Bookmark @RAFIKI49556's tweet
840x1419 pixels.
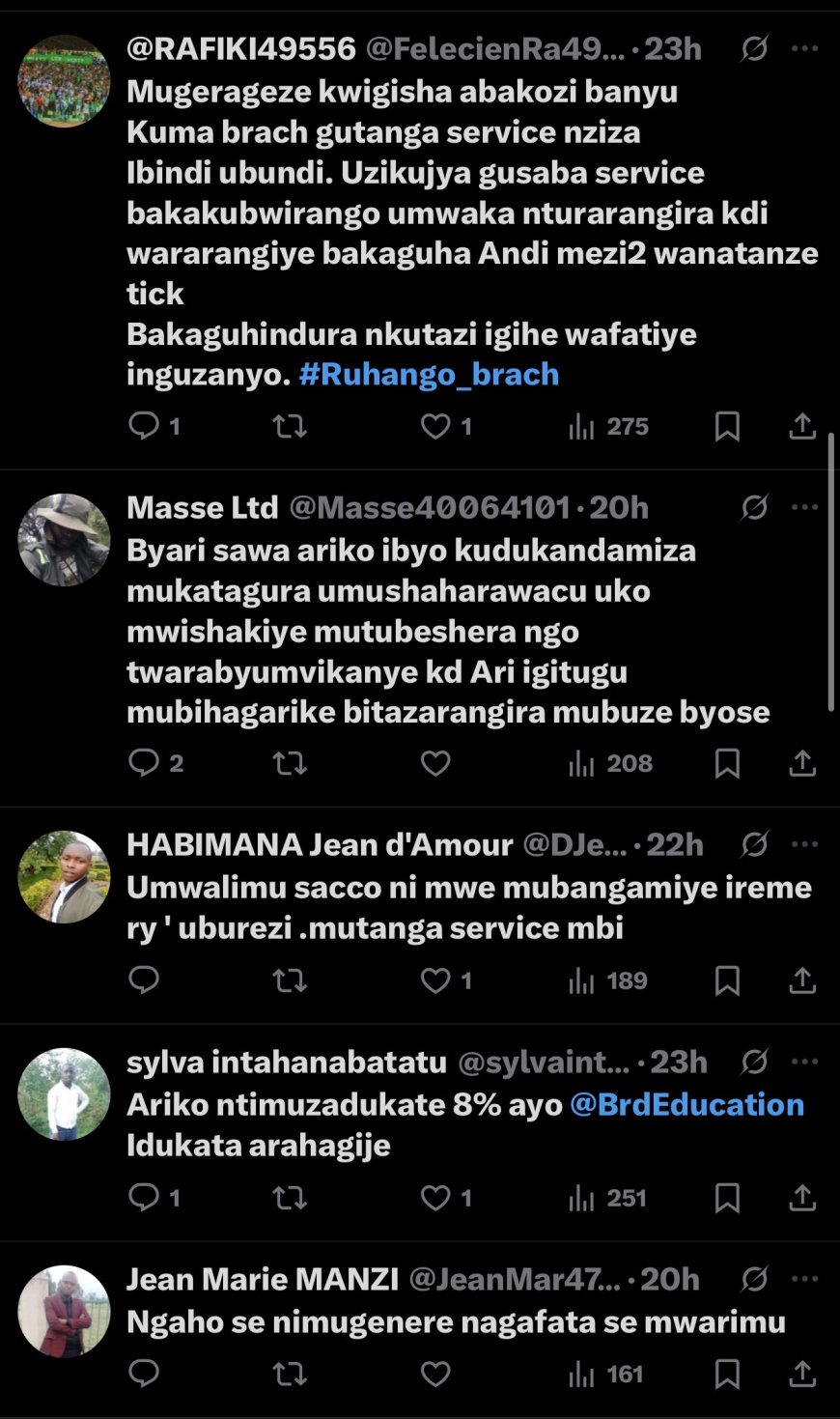click(x=727, y=426)
